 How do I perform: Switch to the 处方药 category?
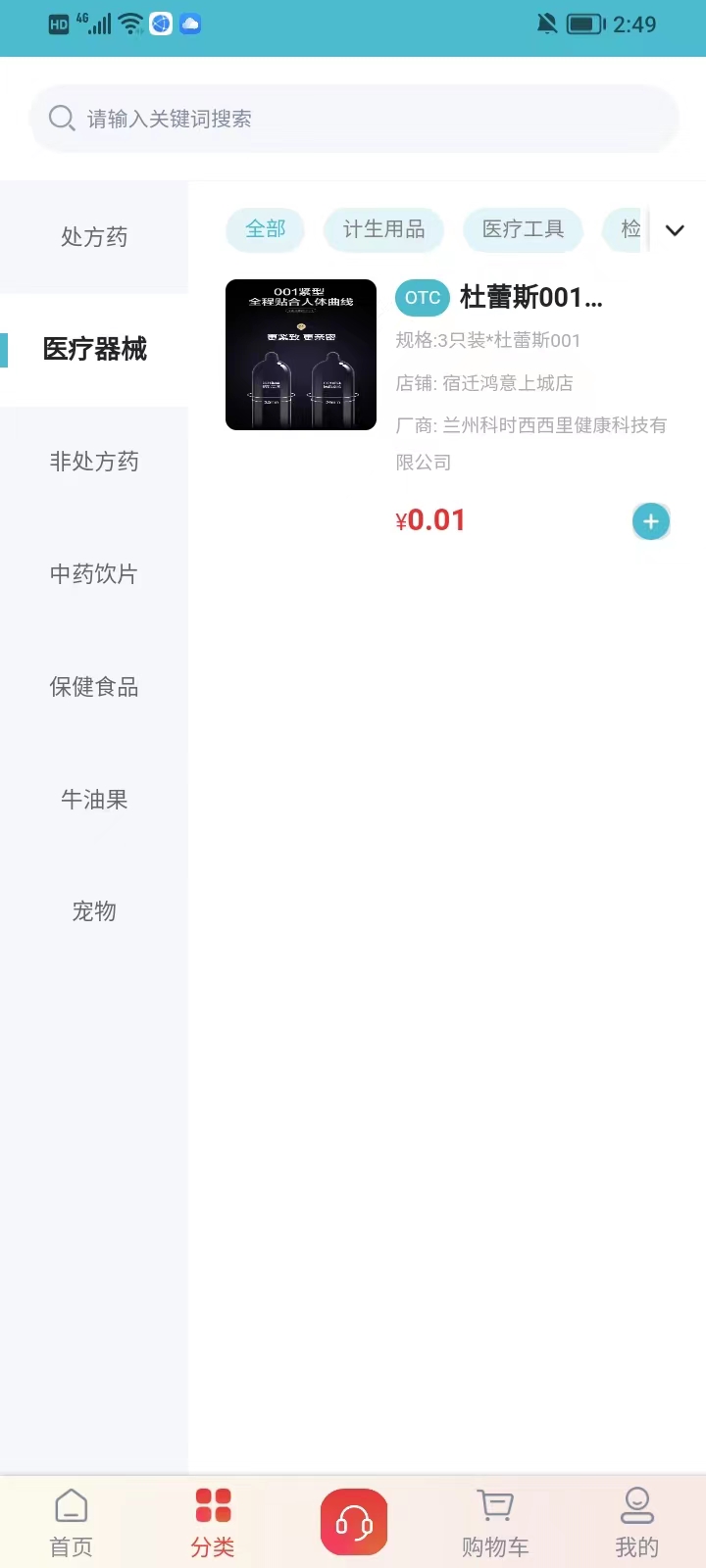point(93,236)
